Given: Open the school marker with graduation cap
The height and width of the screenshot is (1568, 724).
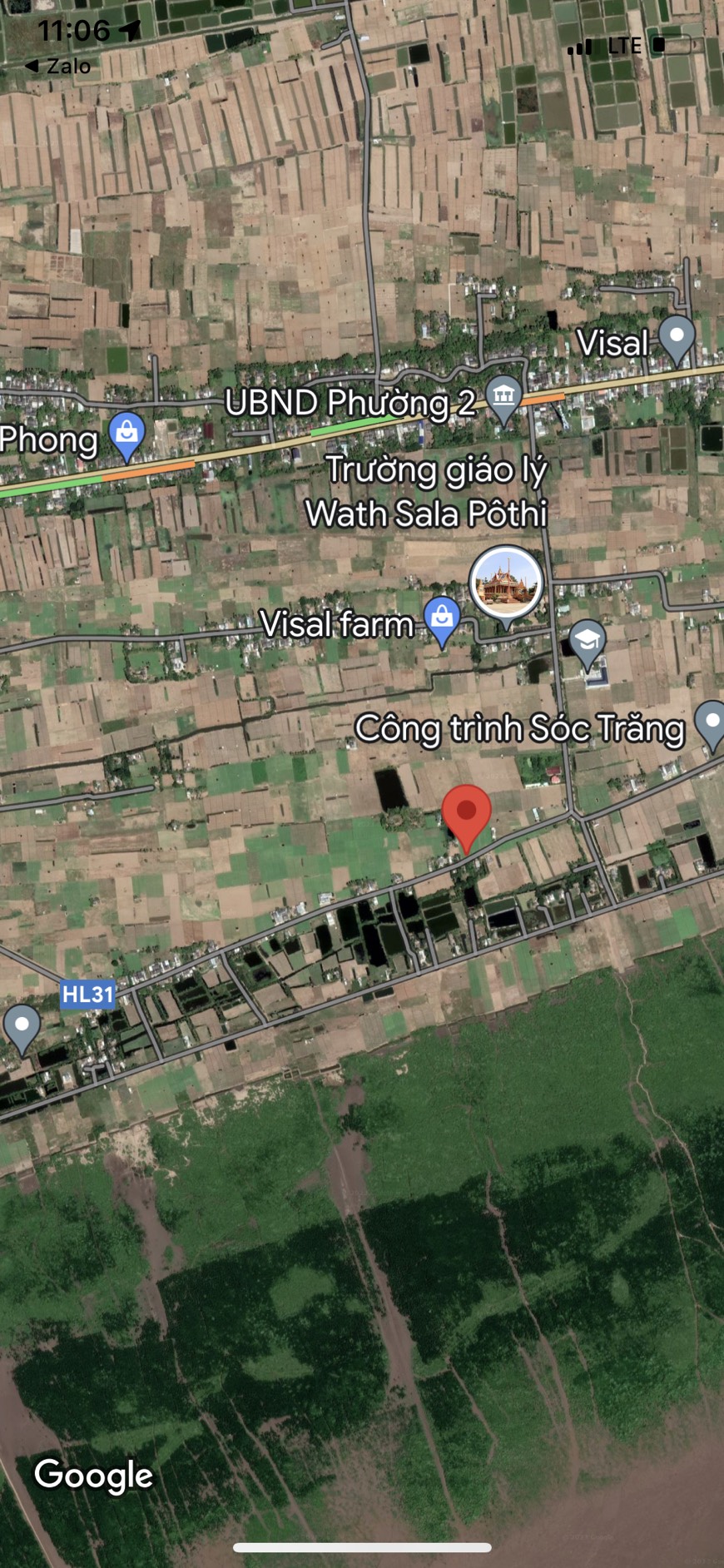Looking at the screenshot, I should (588, 644).
